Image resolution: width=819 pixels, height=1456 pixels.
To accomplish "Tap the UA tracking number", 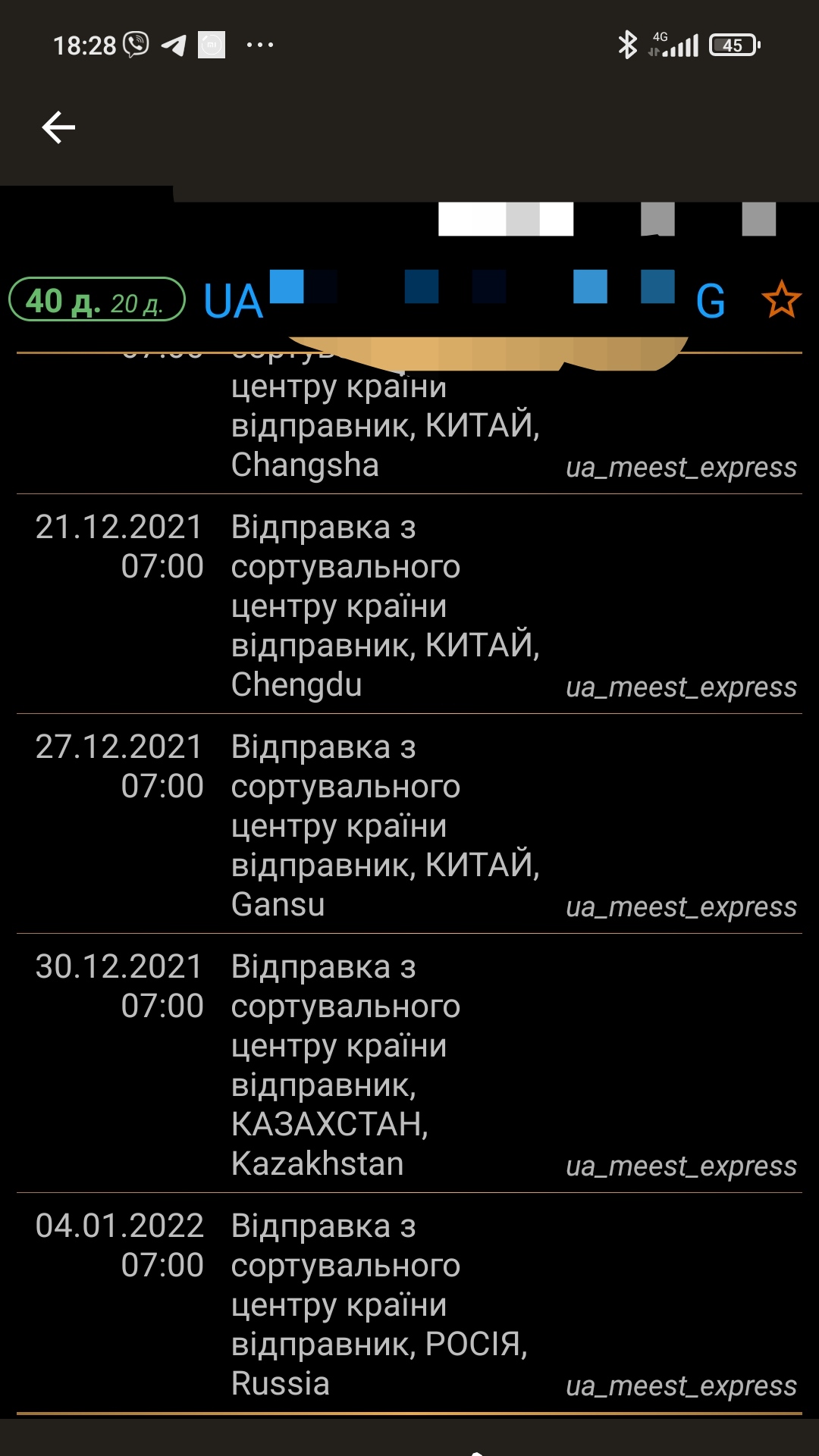I will pos(463,299).
